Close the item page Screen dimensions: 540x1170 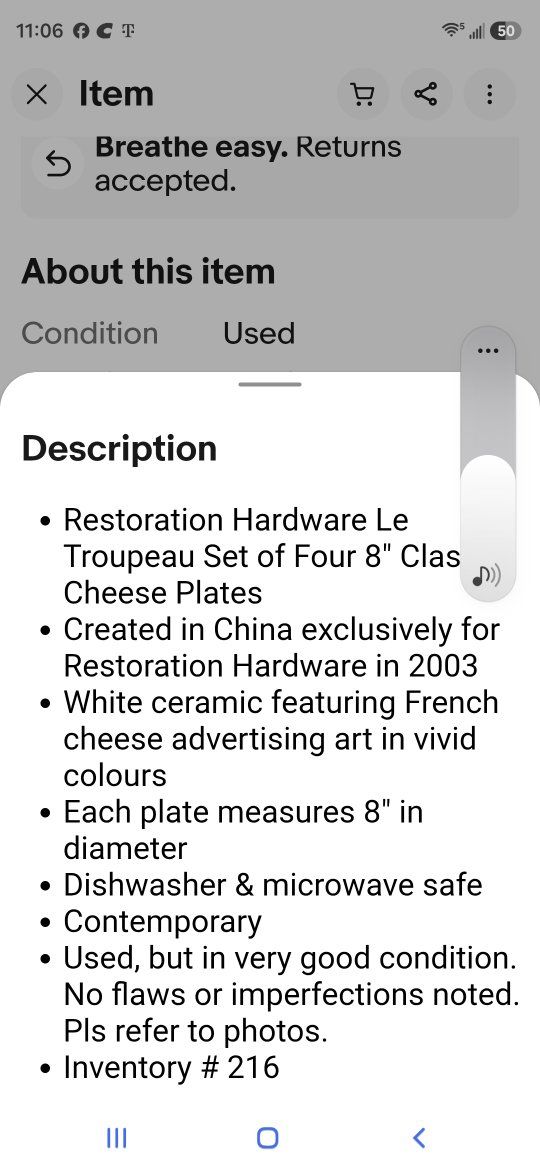[37, 95]
